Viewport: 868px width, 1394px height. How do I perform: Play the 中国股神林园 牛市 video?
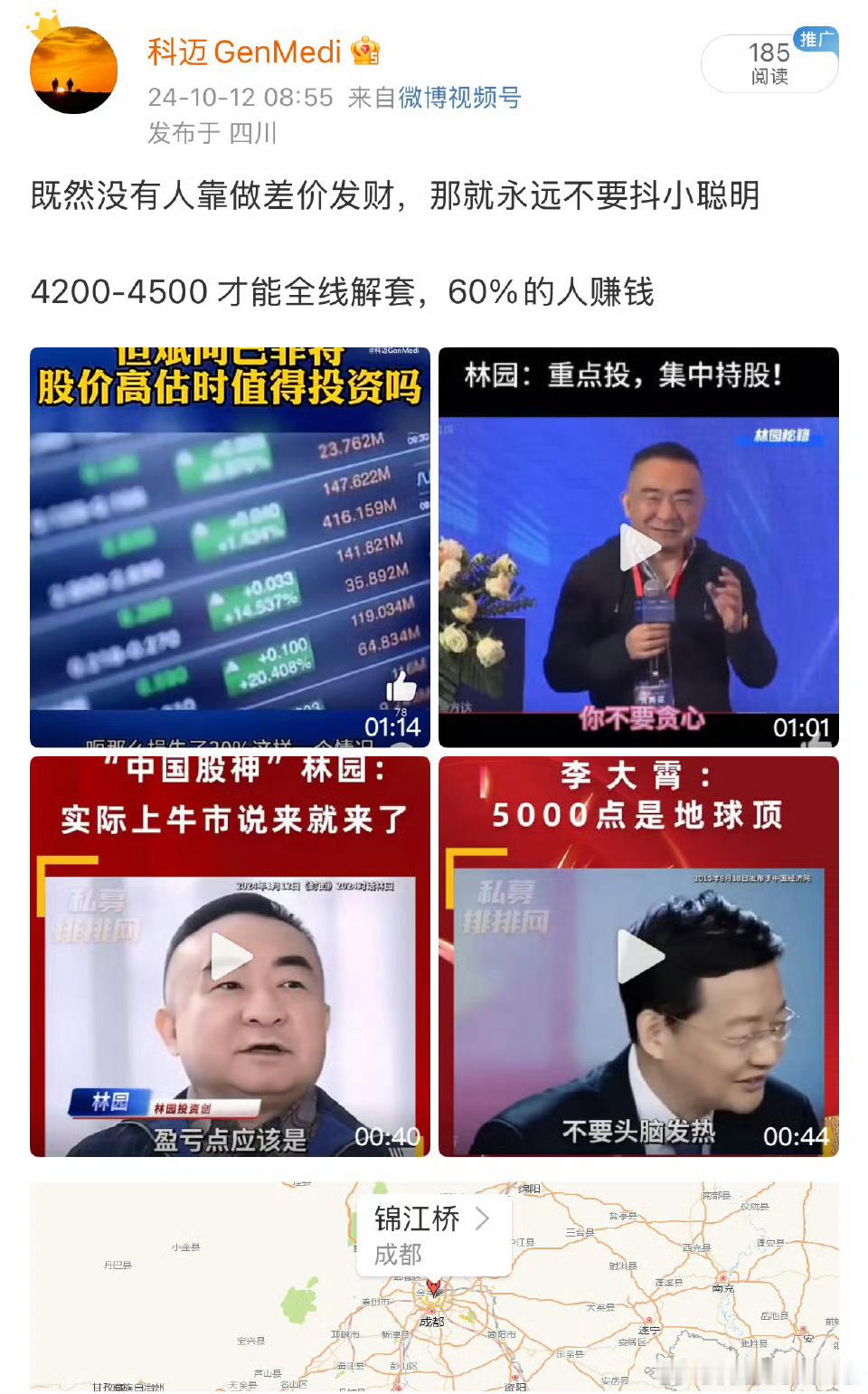coord(231,955)
